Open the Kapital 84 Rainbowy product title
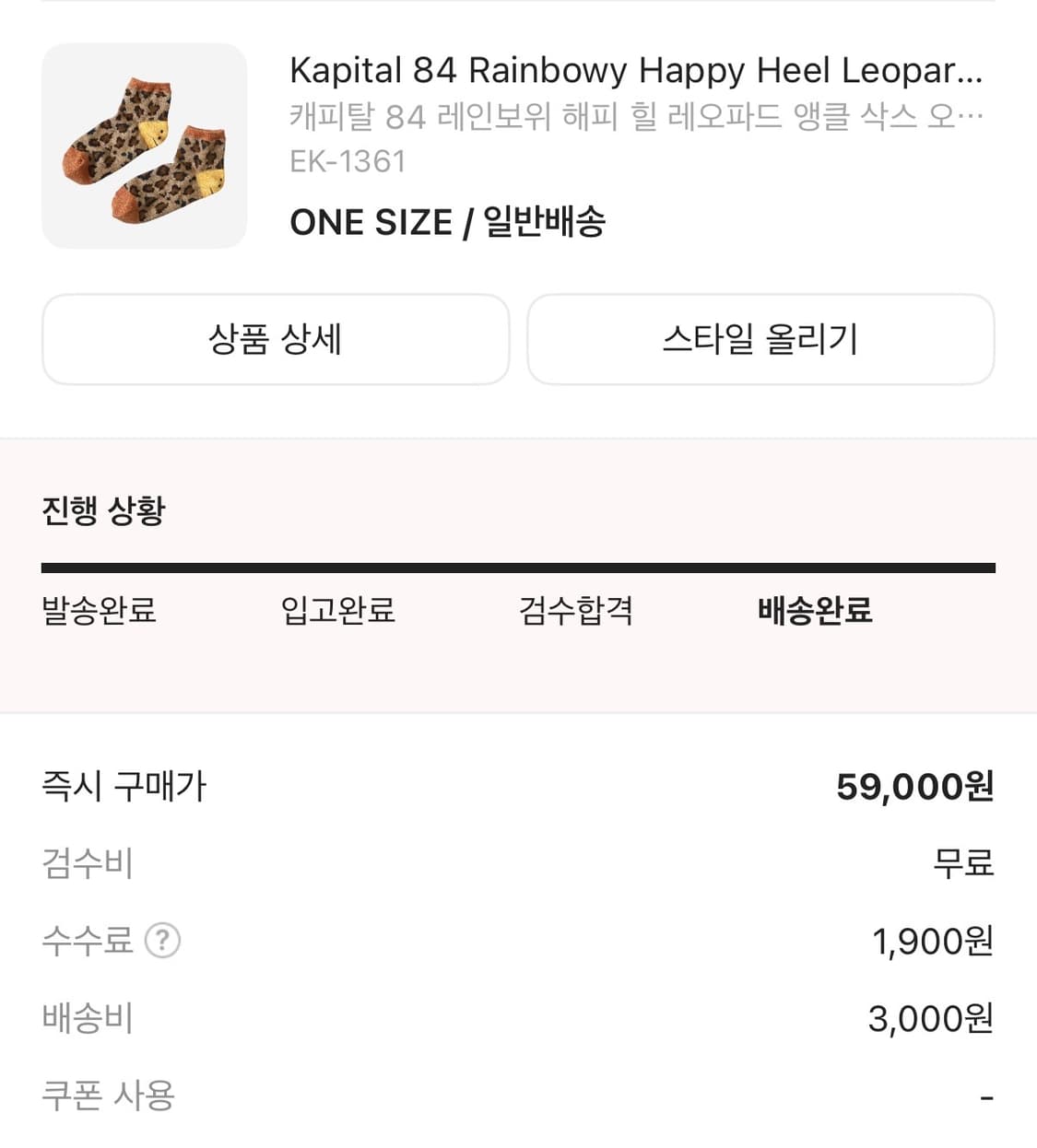Image resolution: width=1037 pixels, height=1148 pixels. 636,71
